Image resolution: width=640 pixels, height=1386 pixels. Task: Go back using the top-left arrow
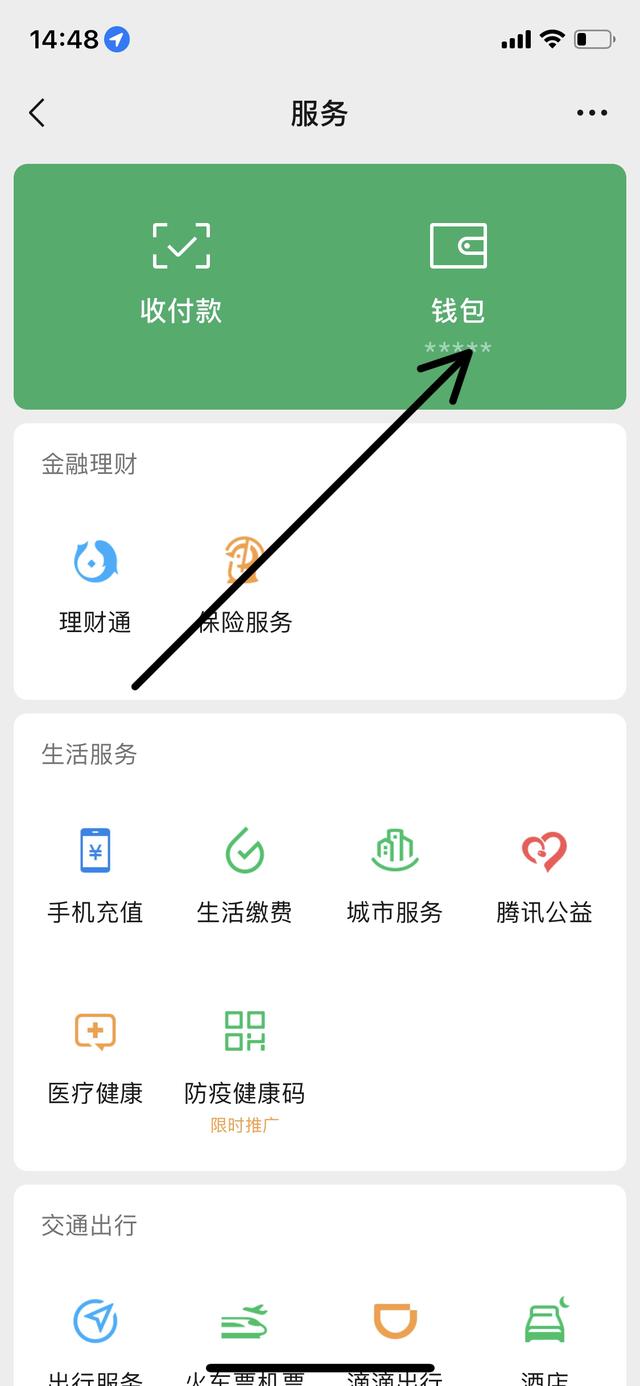[38, 113]
